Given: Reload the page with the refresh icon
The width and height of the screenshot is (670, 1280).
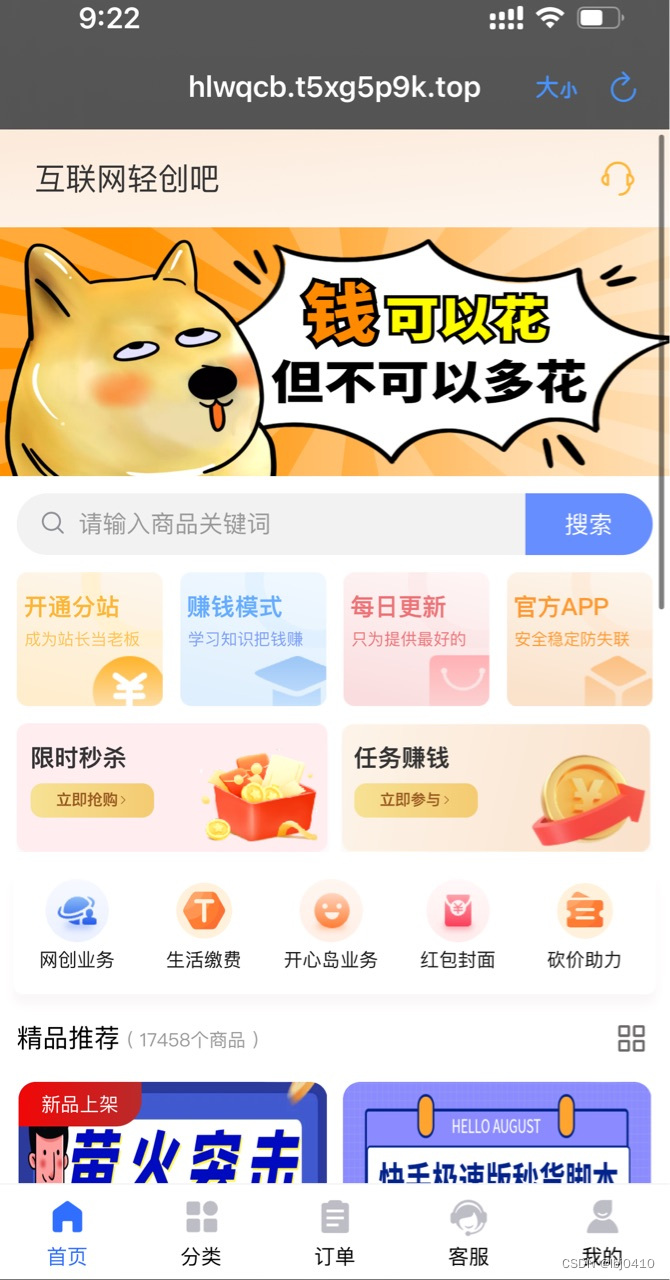Looking at the screenshot, I should [x=623, y=88].
